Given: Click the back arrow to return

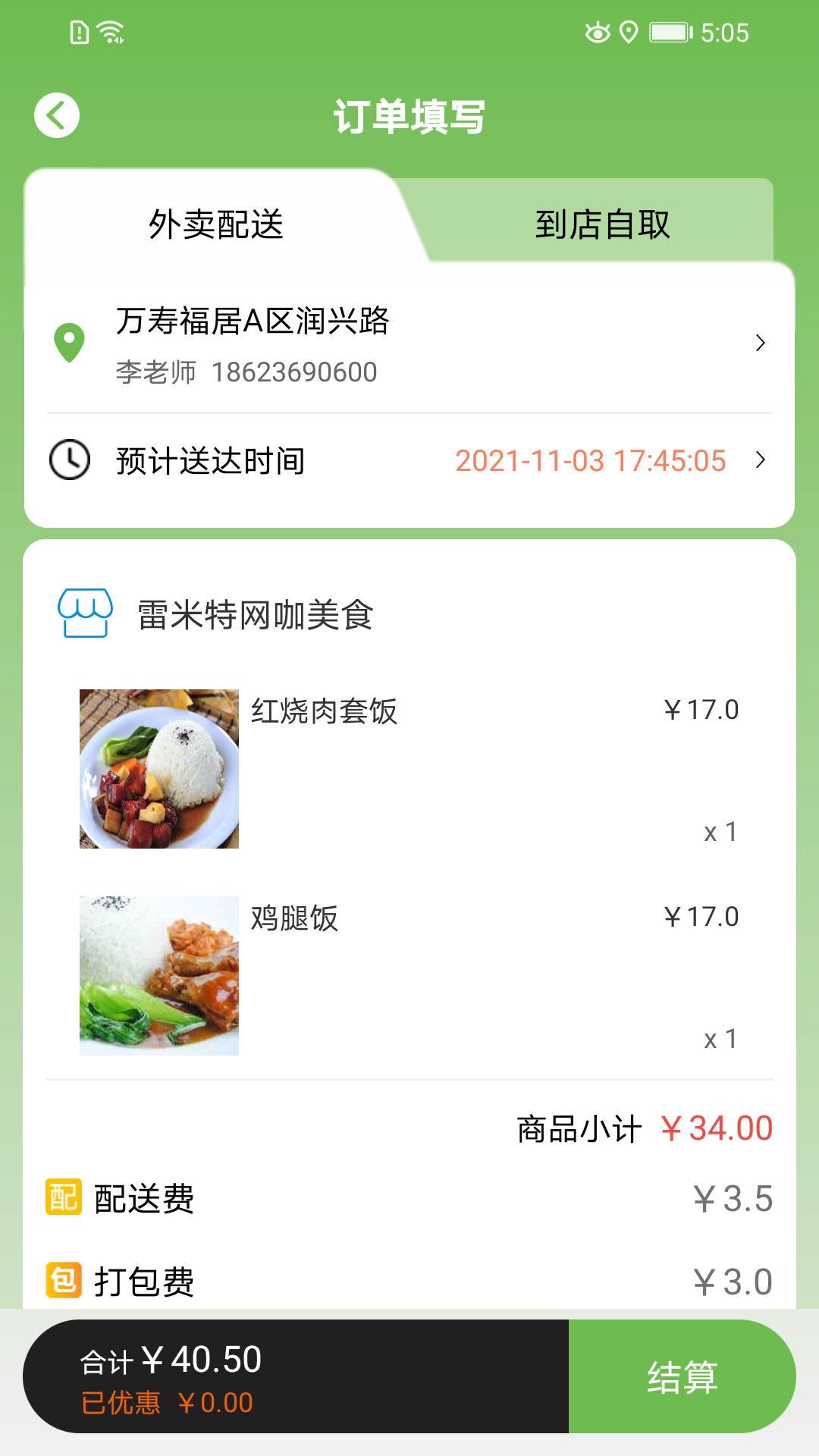Looking at the screenshot, I should coord(57,114).
